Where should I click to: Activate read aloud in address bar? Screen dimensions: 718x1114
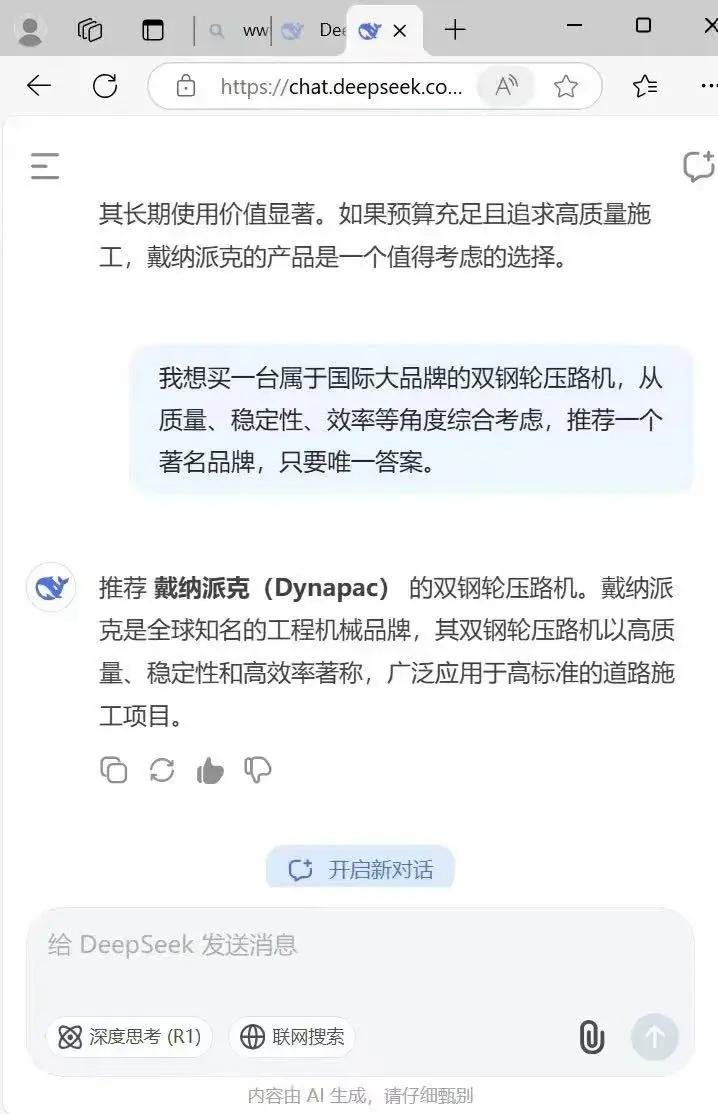[x=506, y=87]
